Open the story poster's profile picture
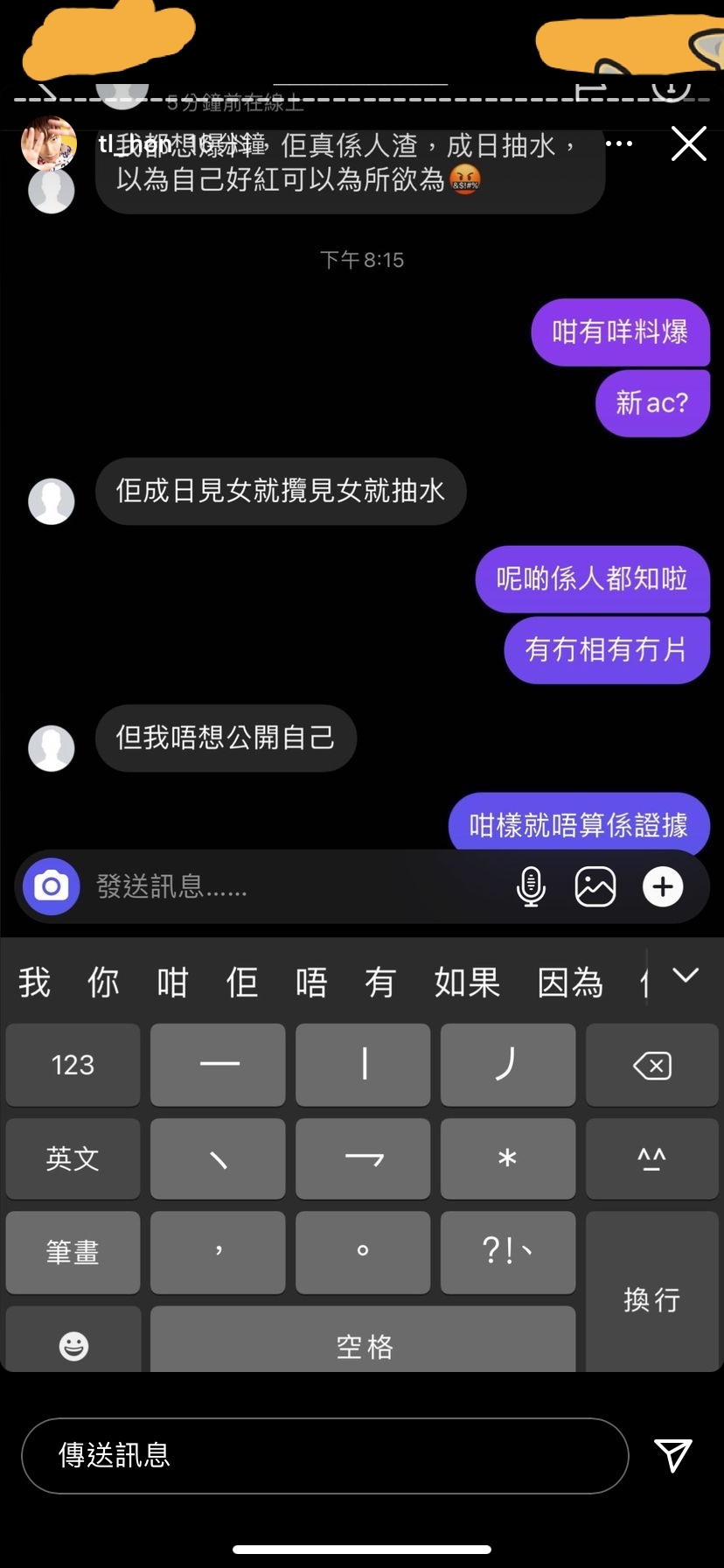The width and height of the screenshot is (724, 1568). click(48, 143)
